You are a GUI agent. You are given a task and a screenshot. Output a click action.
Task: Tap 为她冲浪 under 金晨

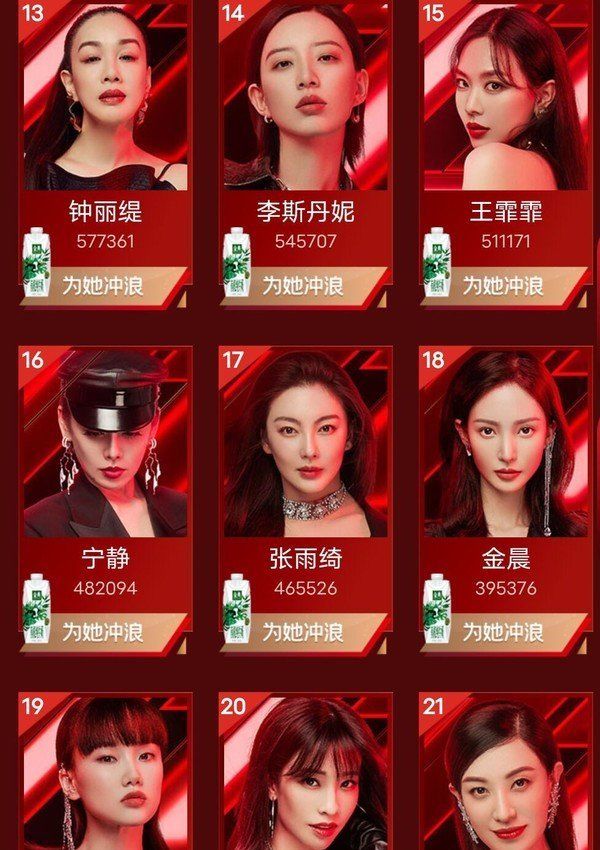pyautogui.click(x=503, y=632)
